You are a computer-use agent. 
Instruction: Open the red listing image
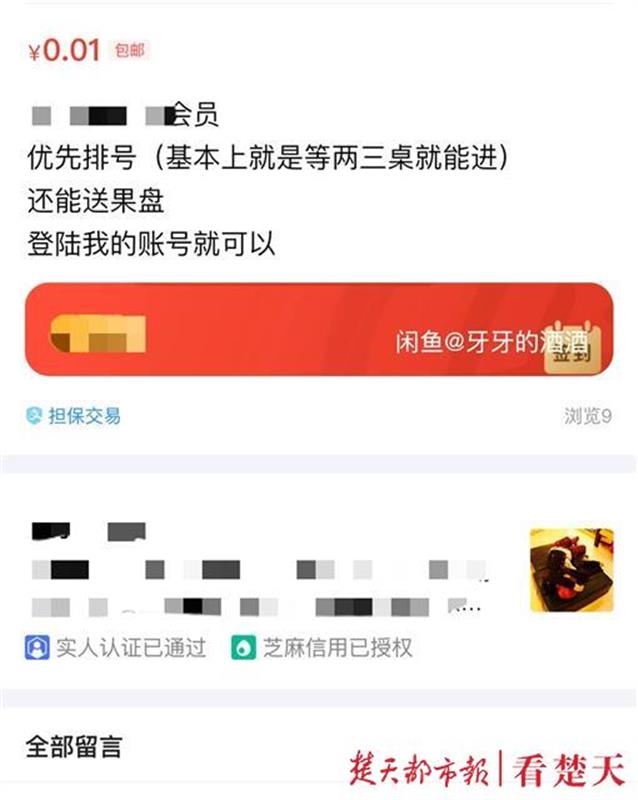click(x=300, y=330)
